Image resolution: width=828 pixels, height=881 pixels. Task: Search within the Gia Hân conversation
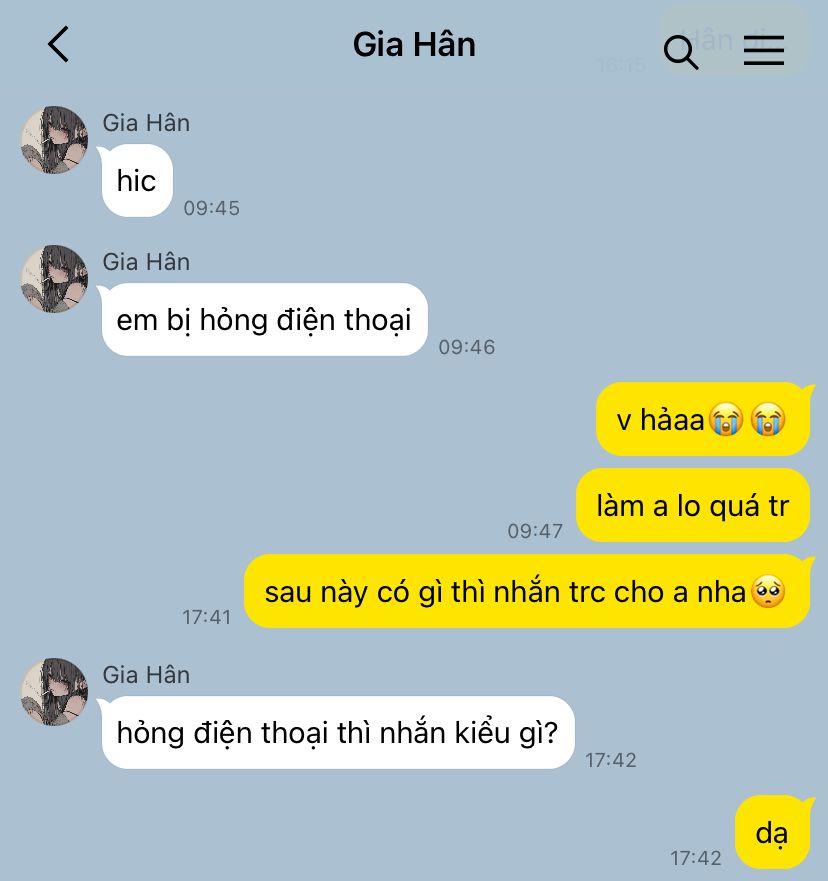681,51
